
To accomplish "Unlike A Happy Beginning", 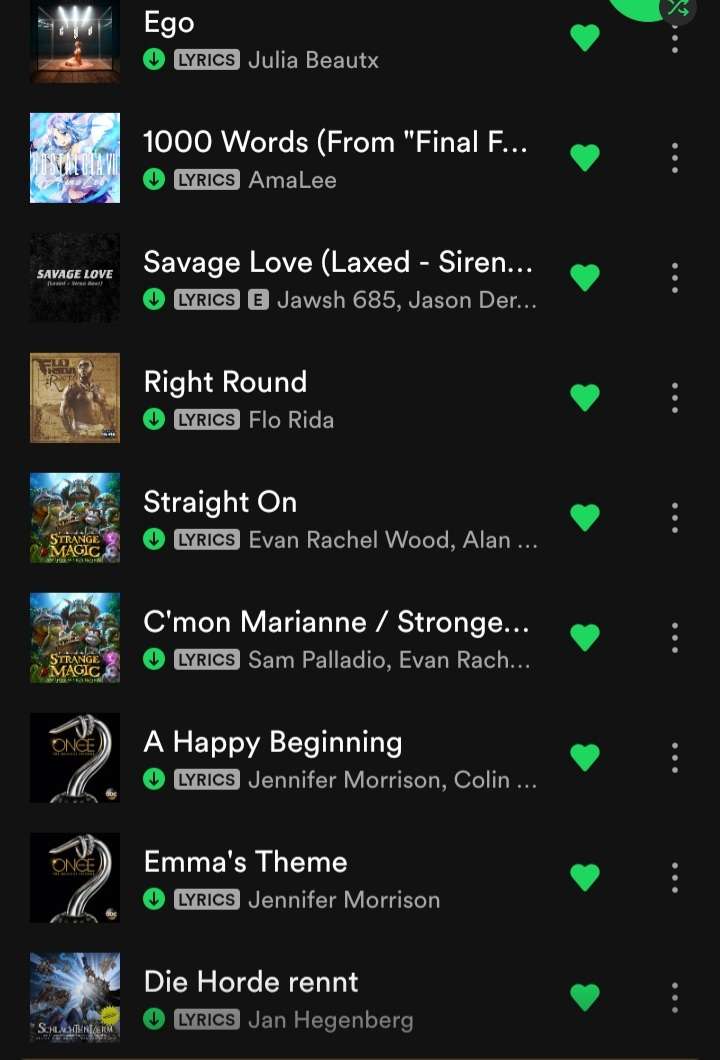I will point(584,757).
